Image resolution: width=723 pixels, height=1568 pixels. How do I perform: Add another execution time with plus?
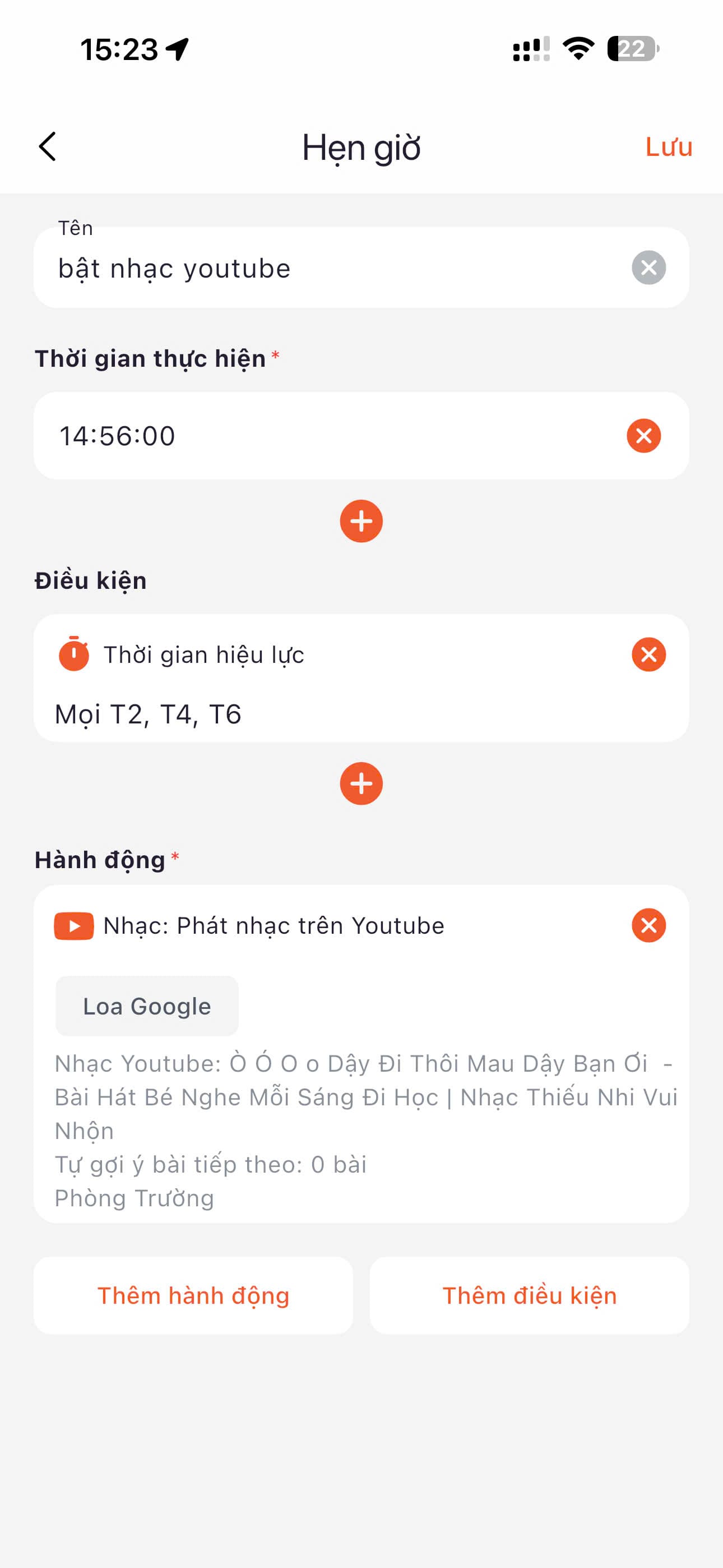[361, 521]
